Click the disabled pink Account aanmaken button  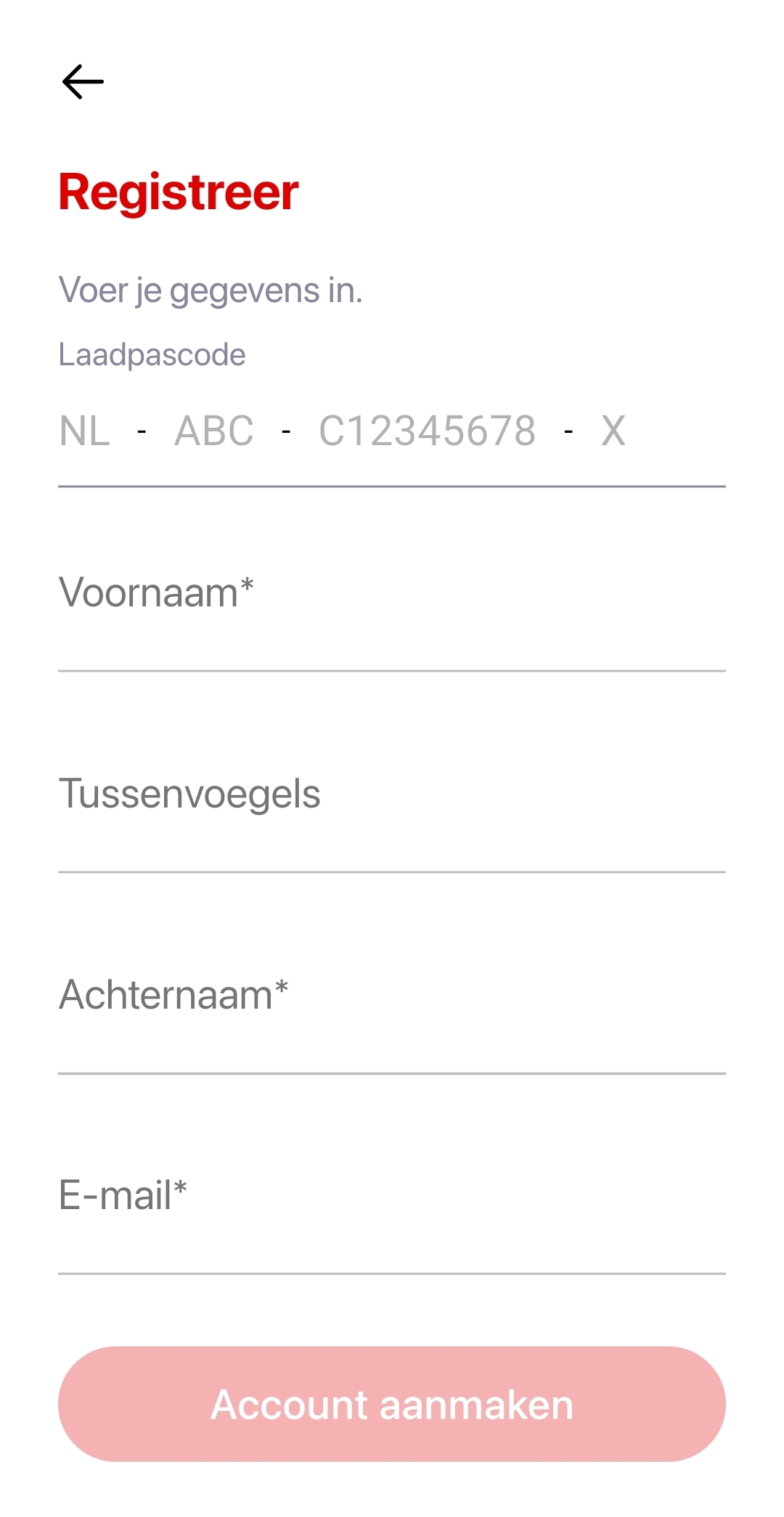point(392,1403)
